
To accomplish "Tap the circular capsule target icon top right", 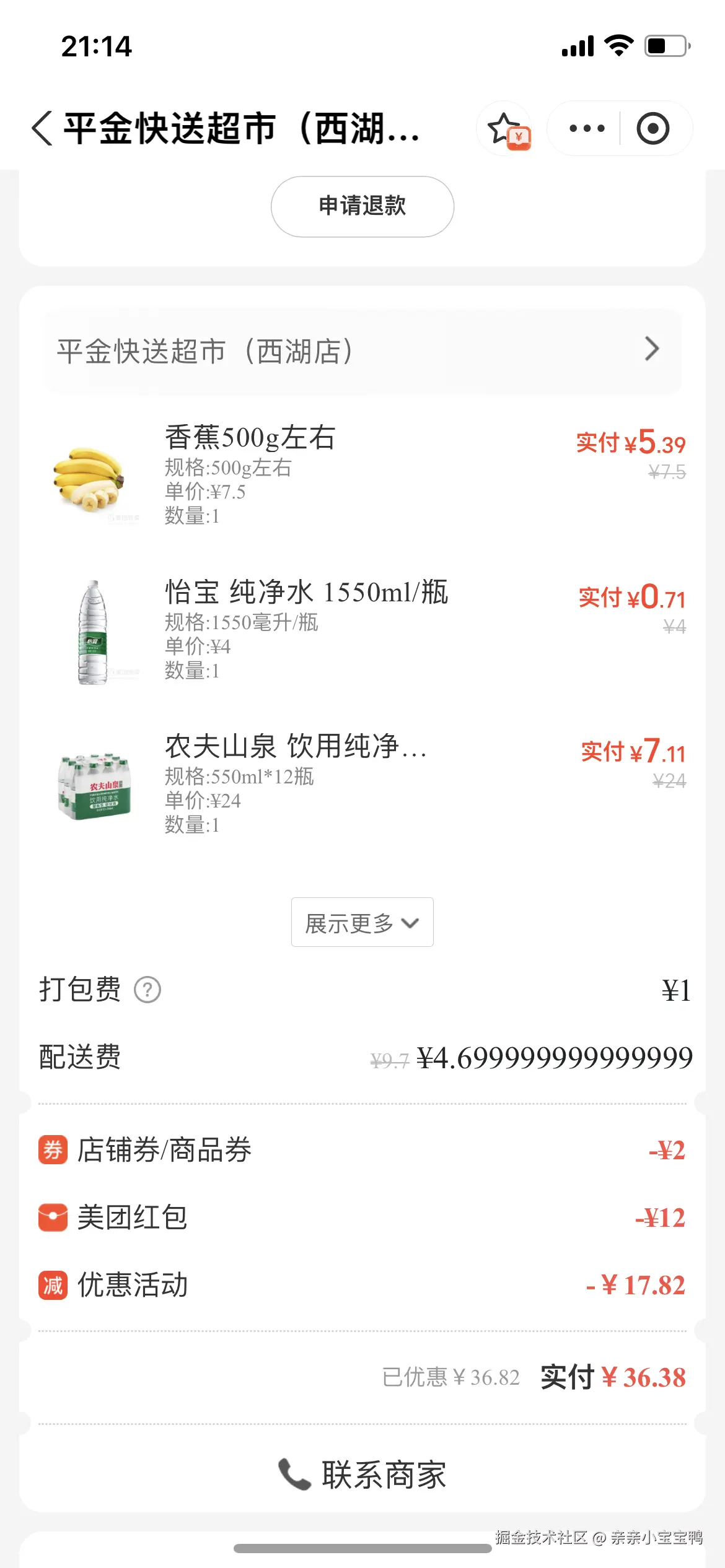I will [x=652, y=128].
